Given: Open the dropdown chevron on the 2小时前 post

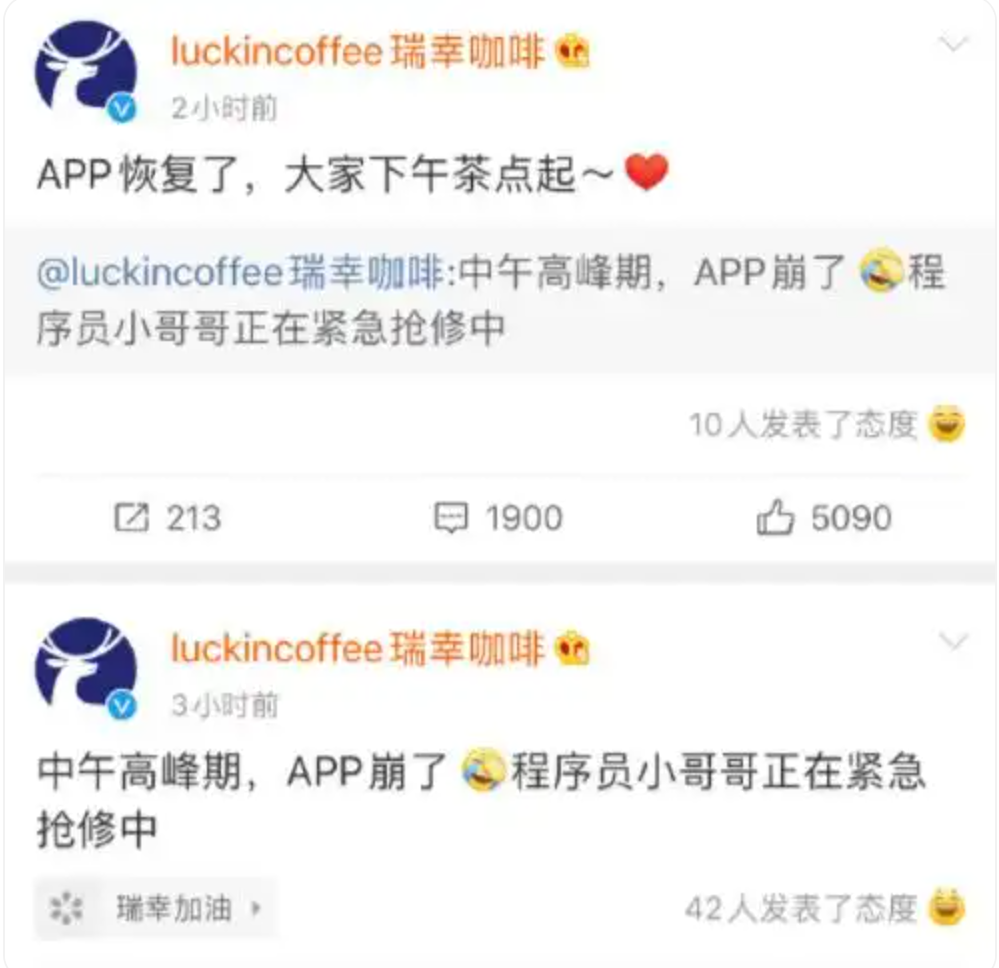Looking at the screenshot, I should click(x=955, y=44).
